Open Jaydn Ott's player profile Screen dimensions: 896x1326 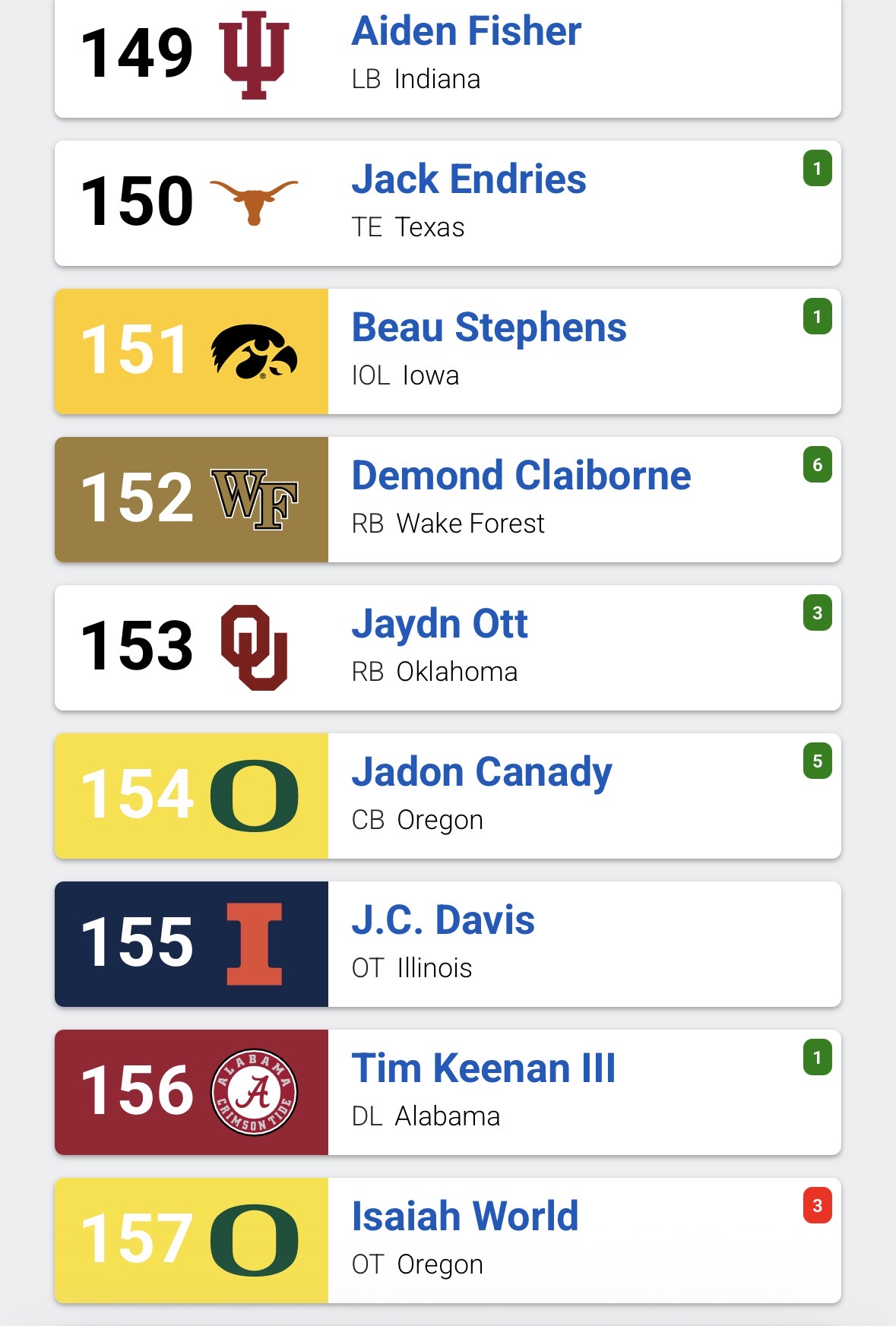pos(439,625)
